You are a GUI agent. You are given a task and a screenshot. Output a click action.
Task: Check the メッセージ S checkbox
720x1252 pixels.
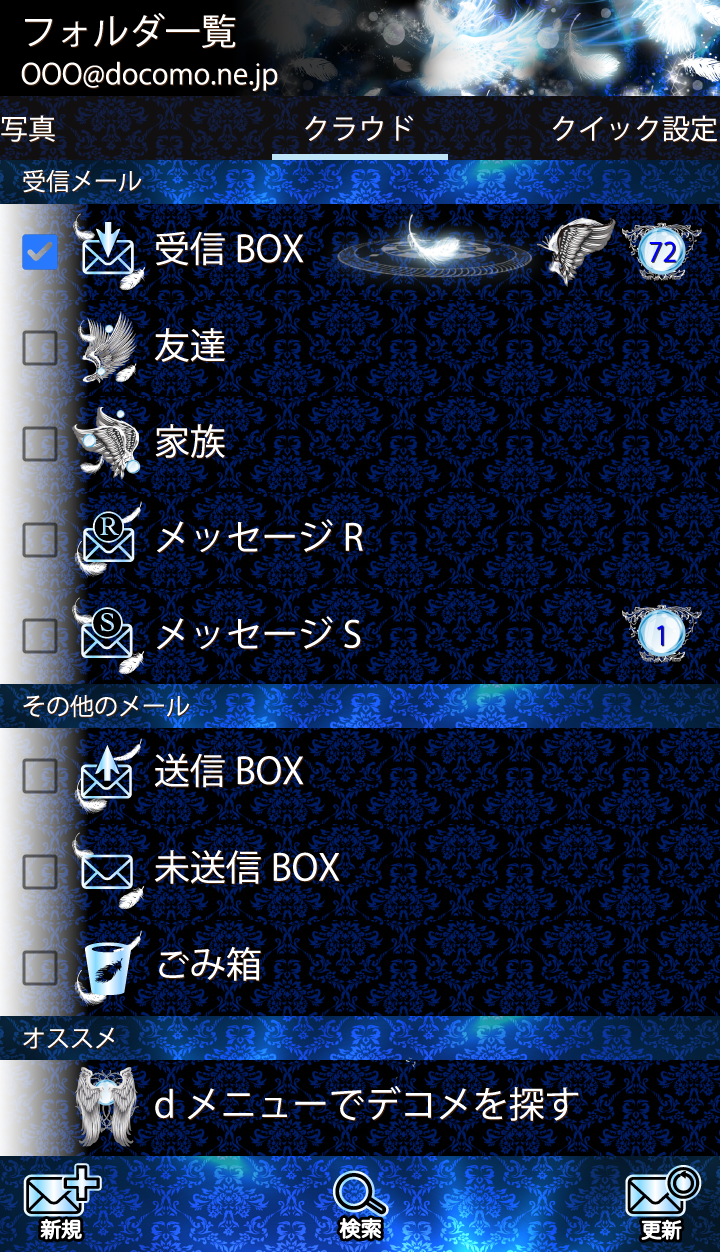[x=40, y=636]
